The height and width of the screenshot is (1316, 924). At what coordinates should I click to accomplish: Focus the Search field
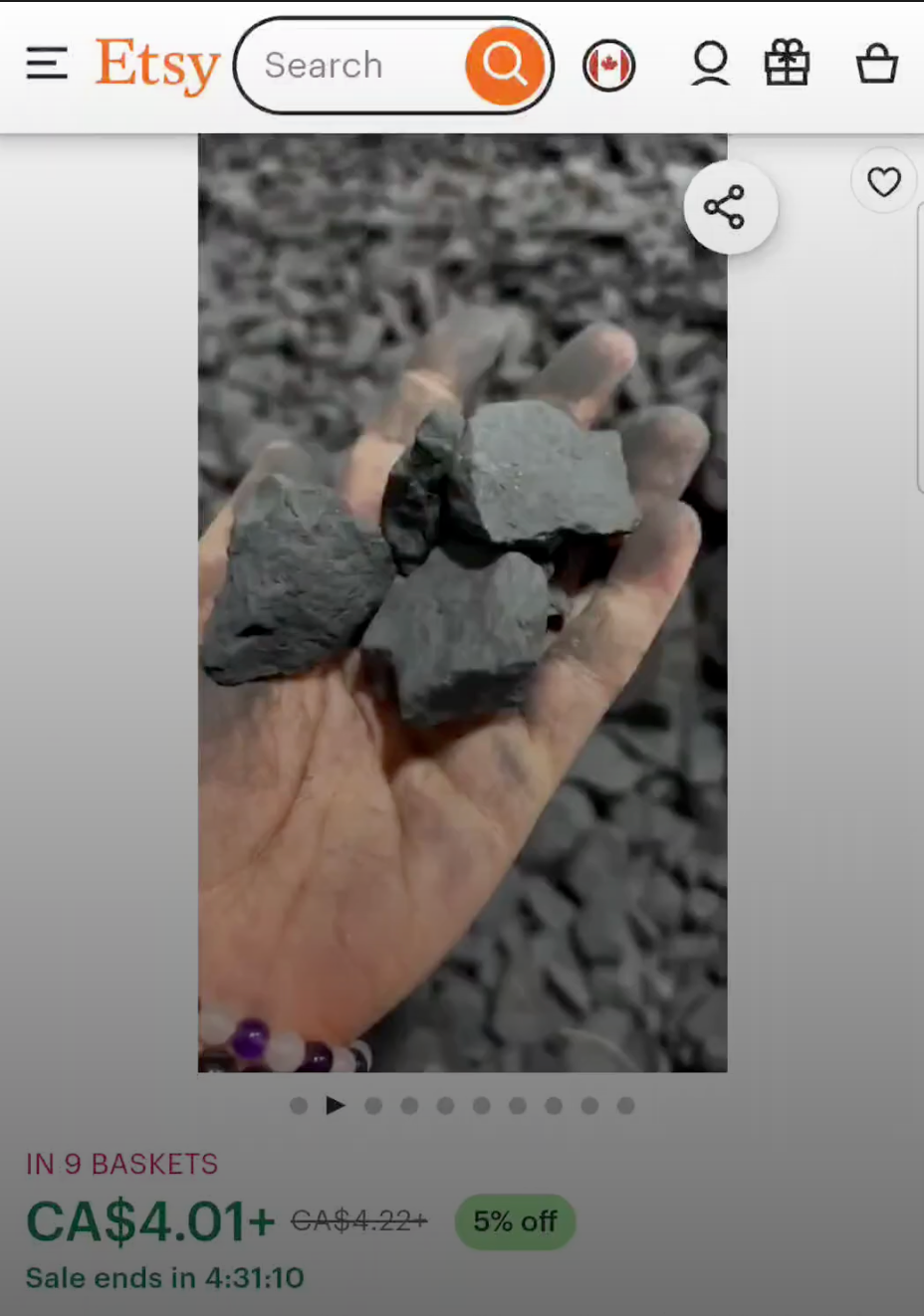pos(348,66)
